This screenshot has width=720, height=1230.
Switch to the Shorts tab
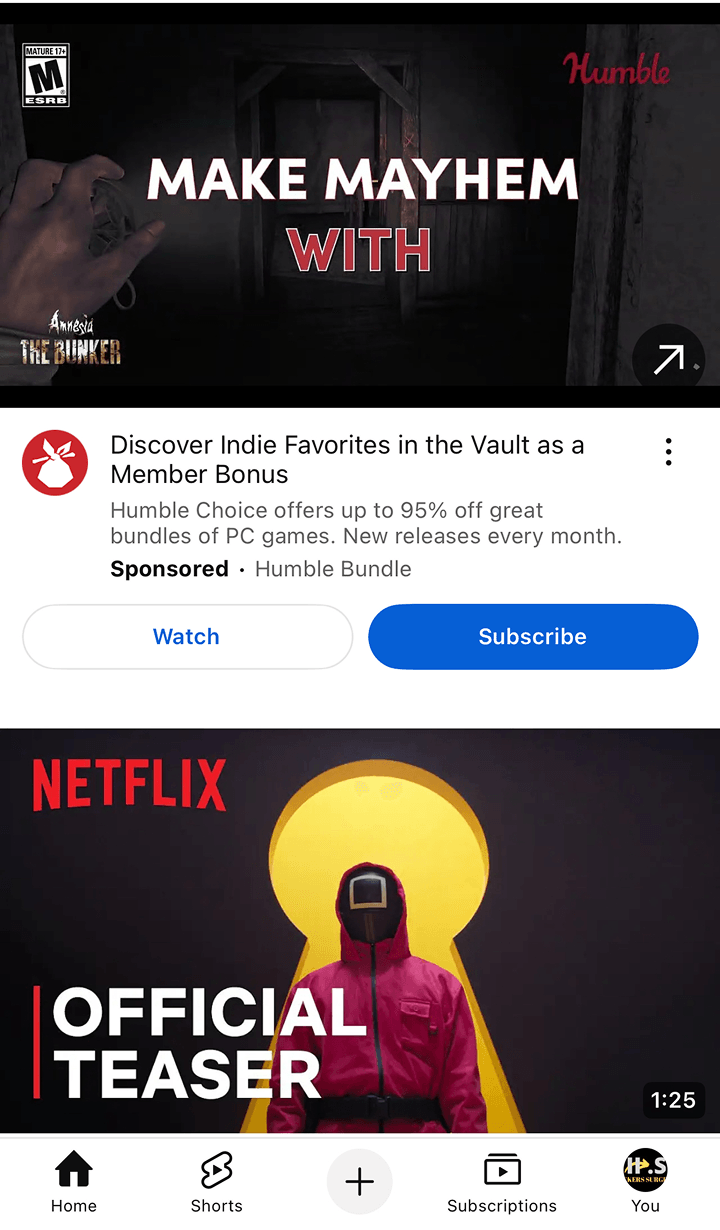(216, 1182)
